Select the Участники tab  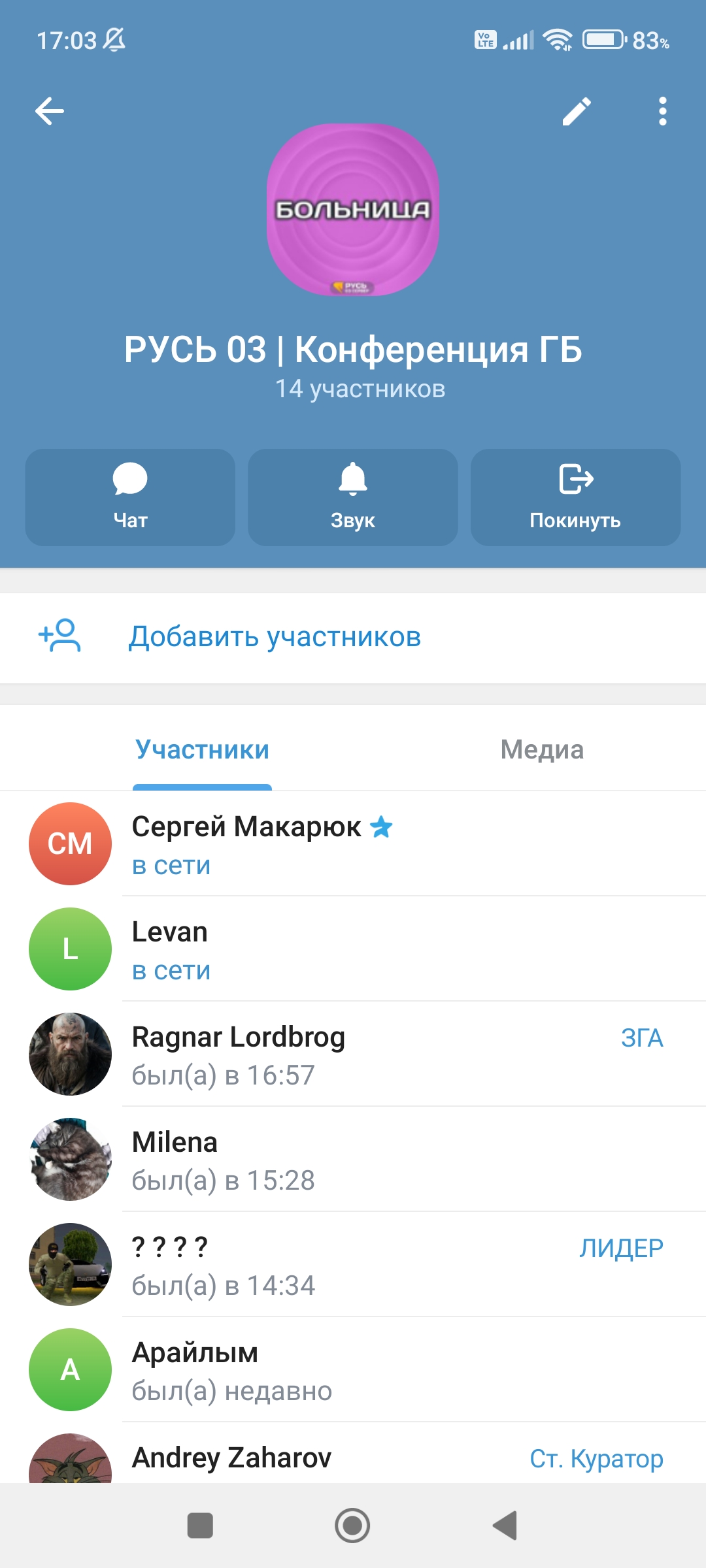click(x=203, y=750)
